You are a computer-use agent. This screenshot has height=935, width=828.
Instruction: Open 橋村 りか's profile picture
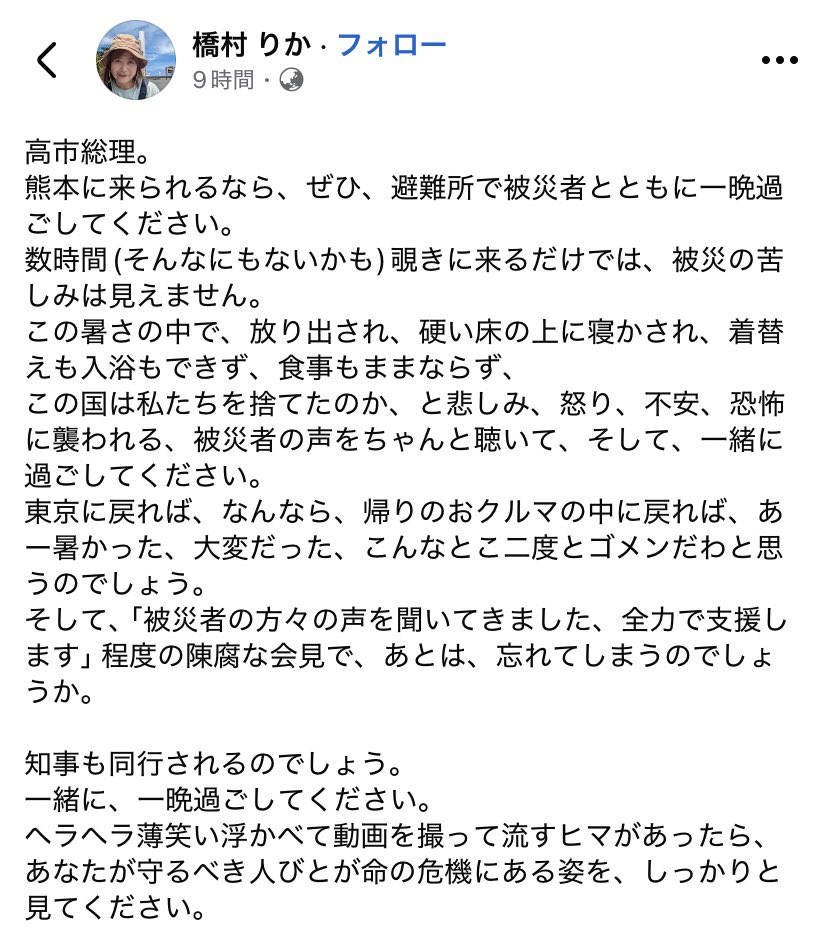(136, 60)
